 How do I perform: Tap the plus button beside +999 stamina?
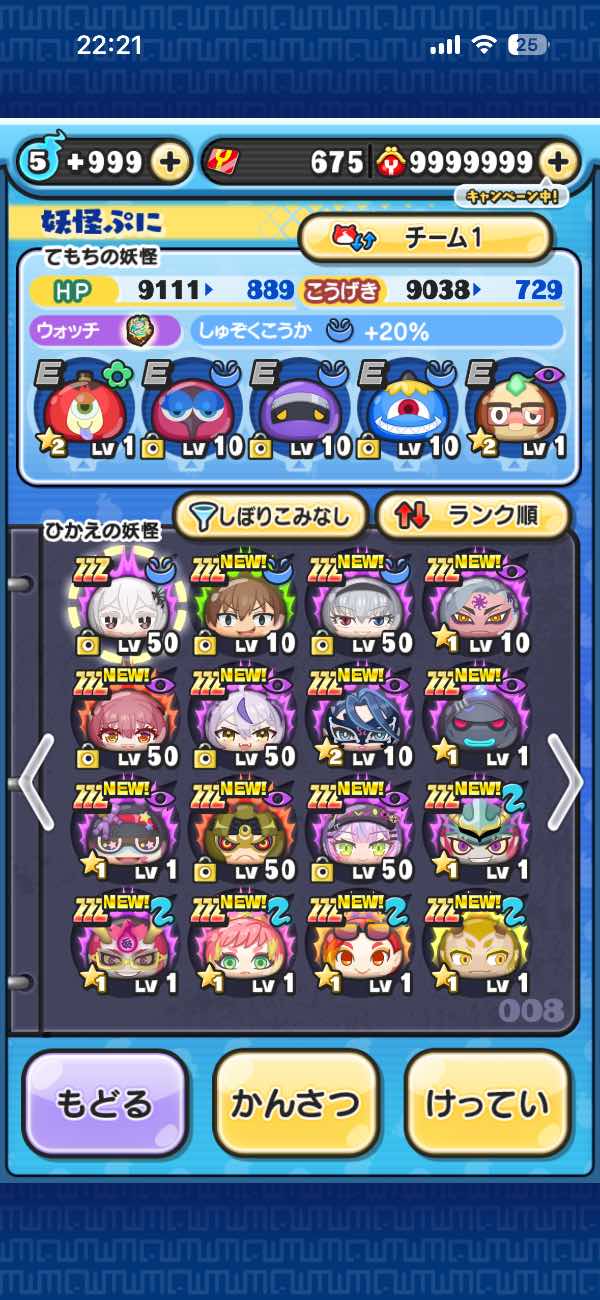172,161
